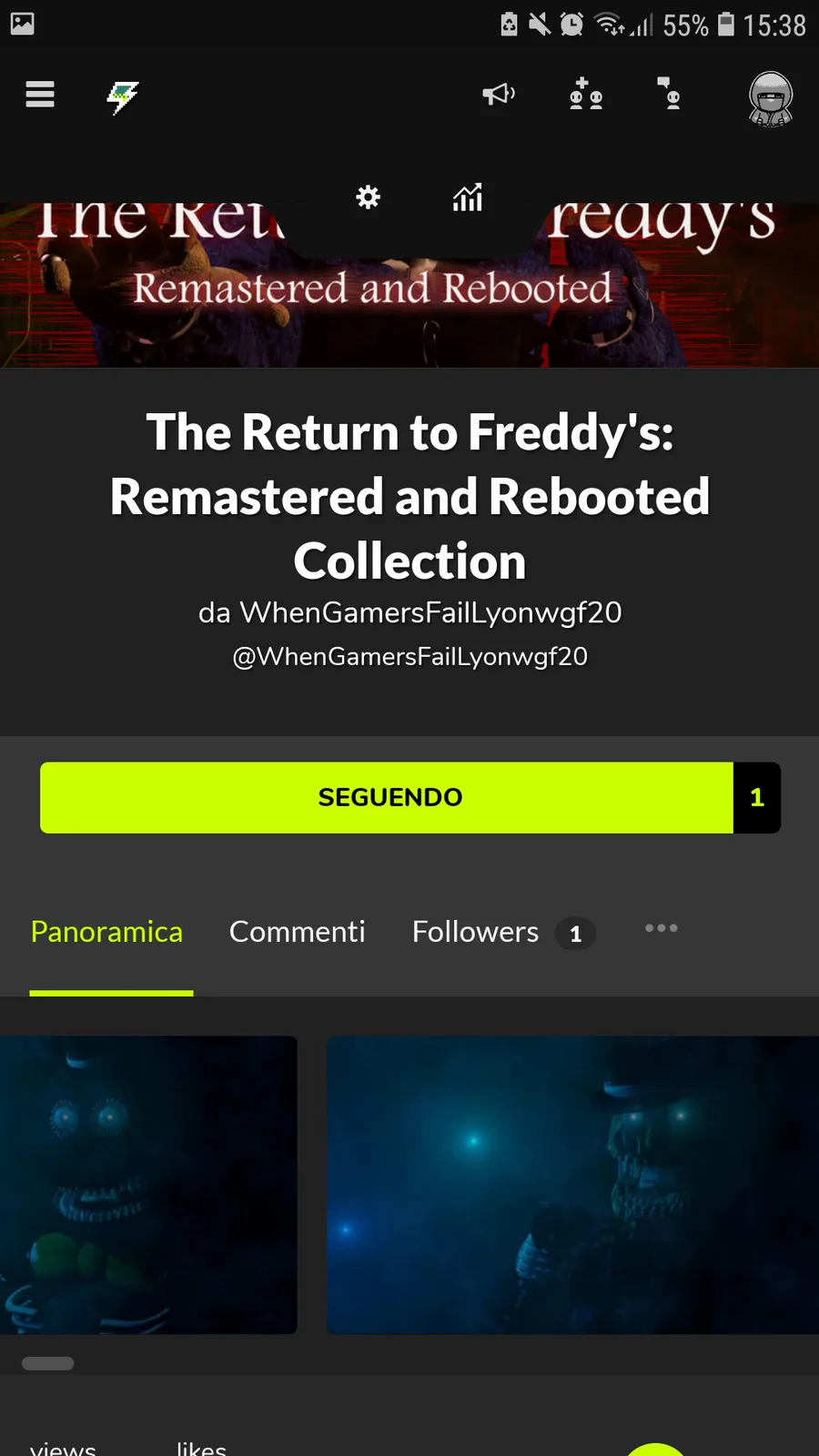Image resolution: width=819 pixels, height=1456 pixels.
Task: Open the analytics chart icon
Action: [x=468, y=197]
